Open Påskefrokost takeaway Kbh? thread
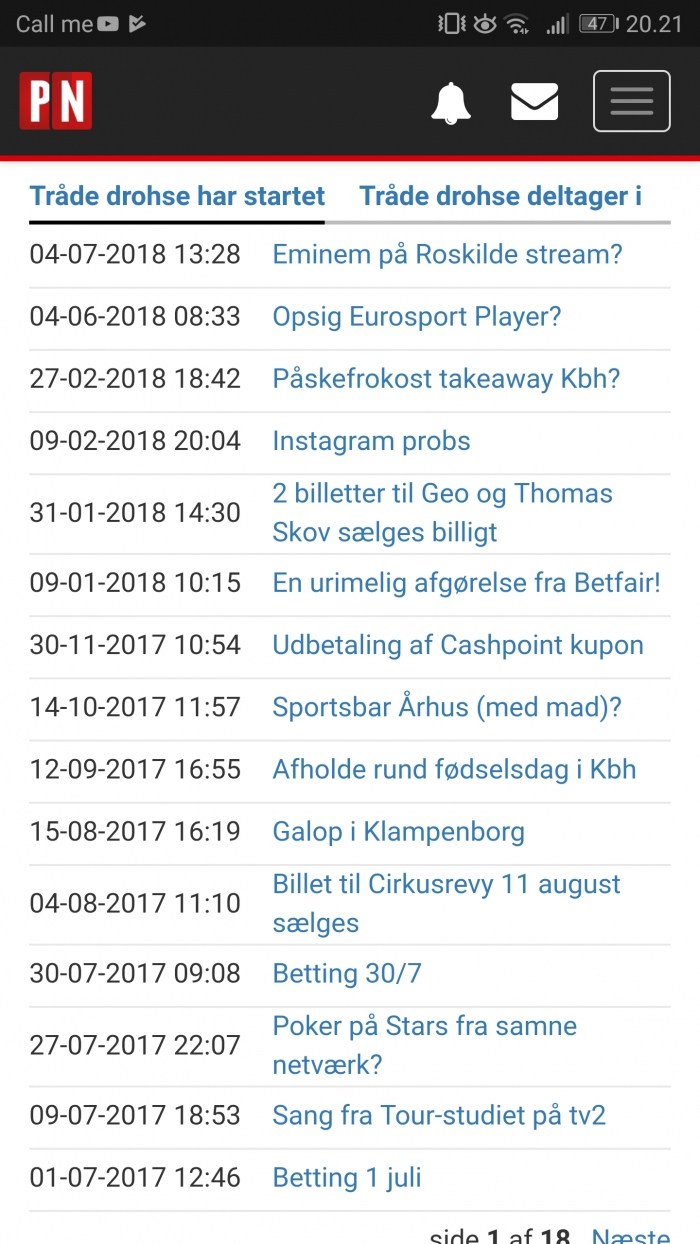 (x=446, y=378)
